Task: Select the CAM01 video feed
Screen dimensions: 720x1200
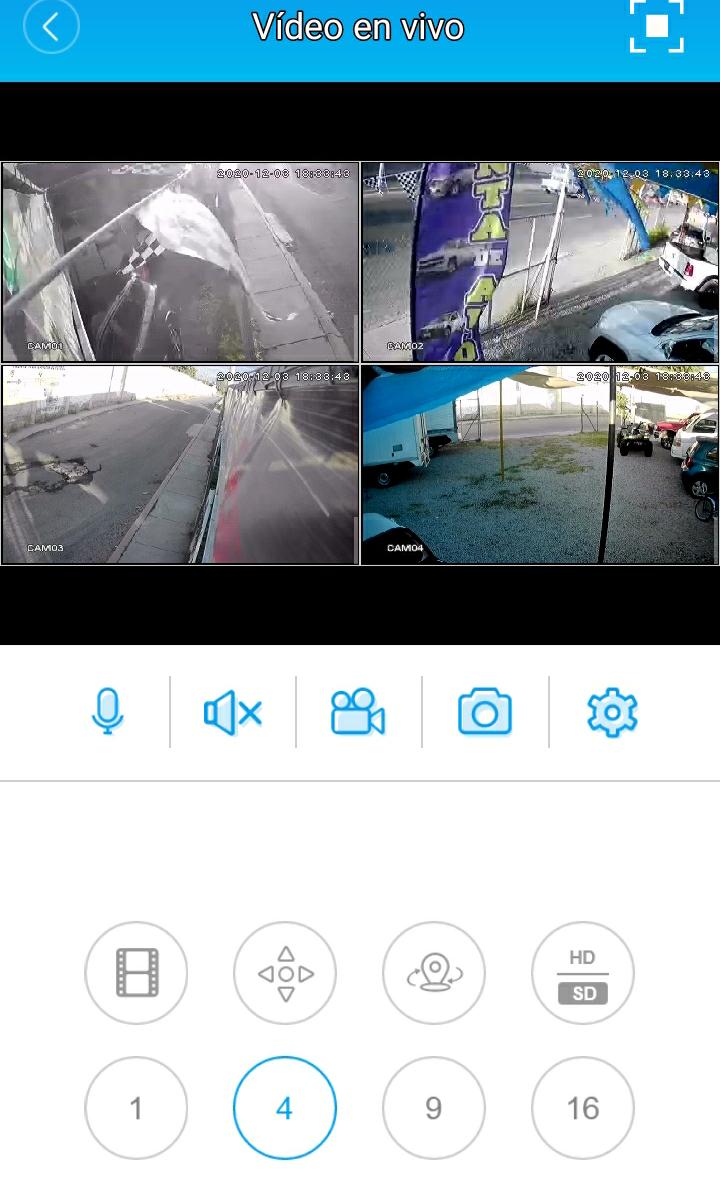Action: (180, 262)
